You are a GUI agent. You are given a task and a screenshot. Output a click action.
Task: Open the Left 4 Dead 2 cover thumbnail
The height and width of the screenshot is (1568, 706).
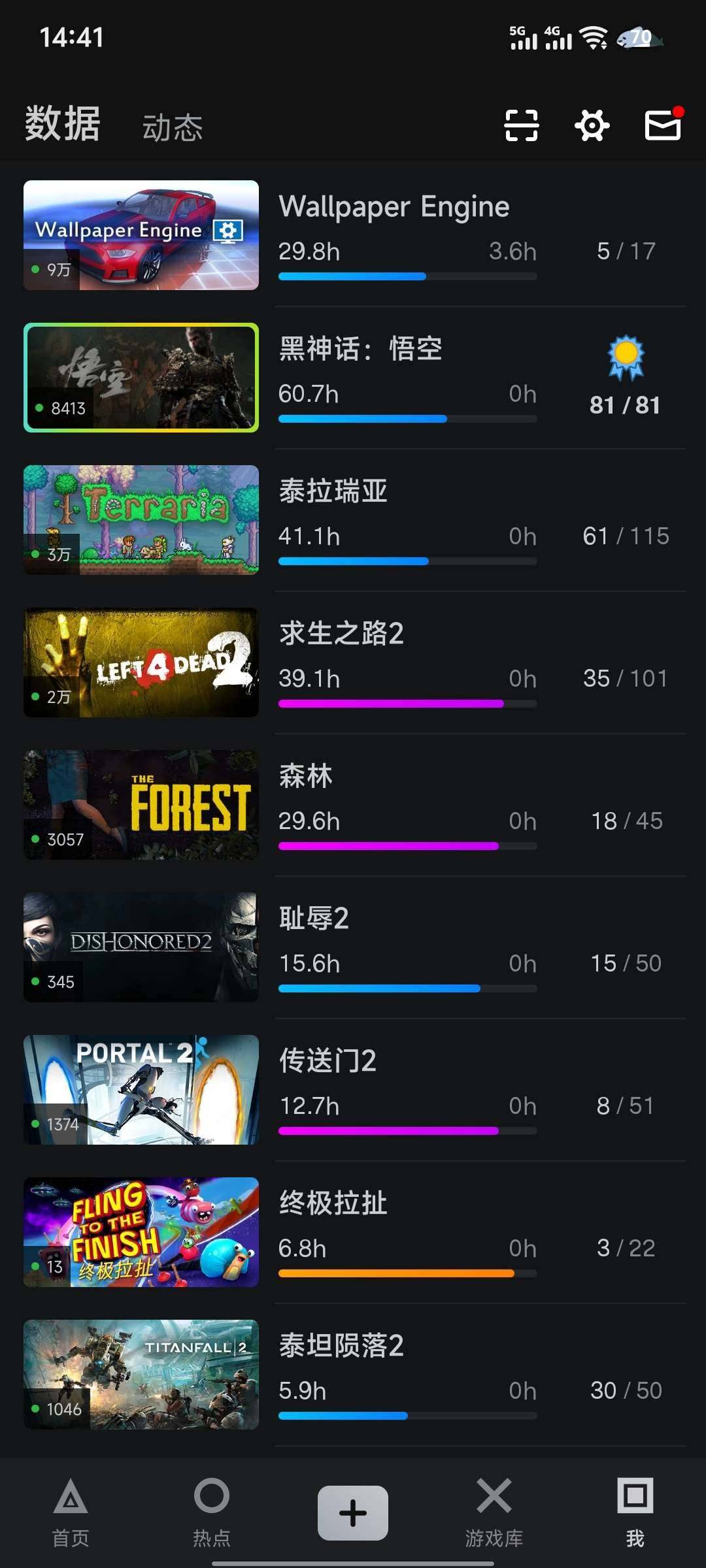point(141,662)
